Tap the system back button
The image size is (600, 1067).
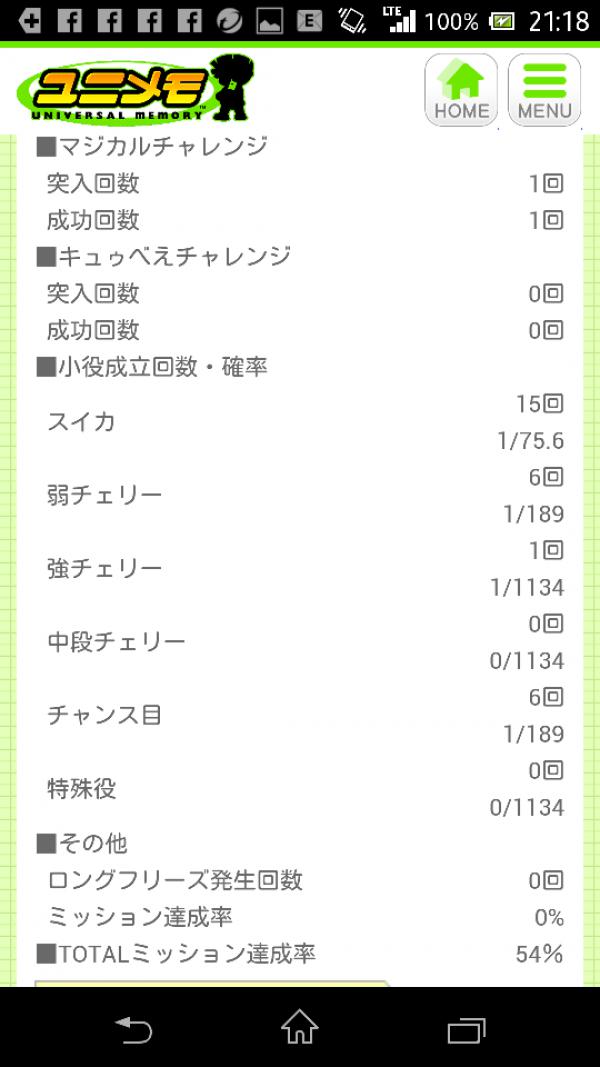click(x=133, y=1029)
